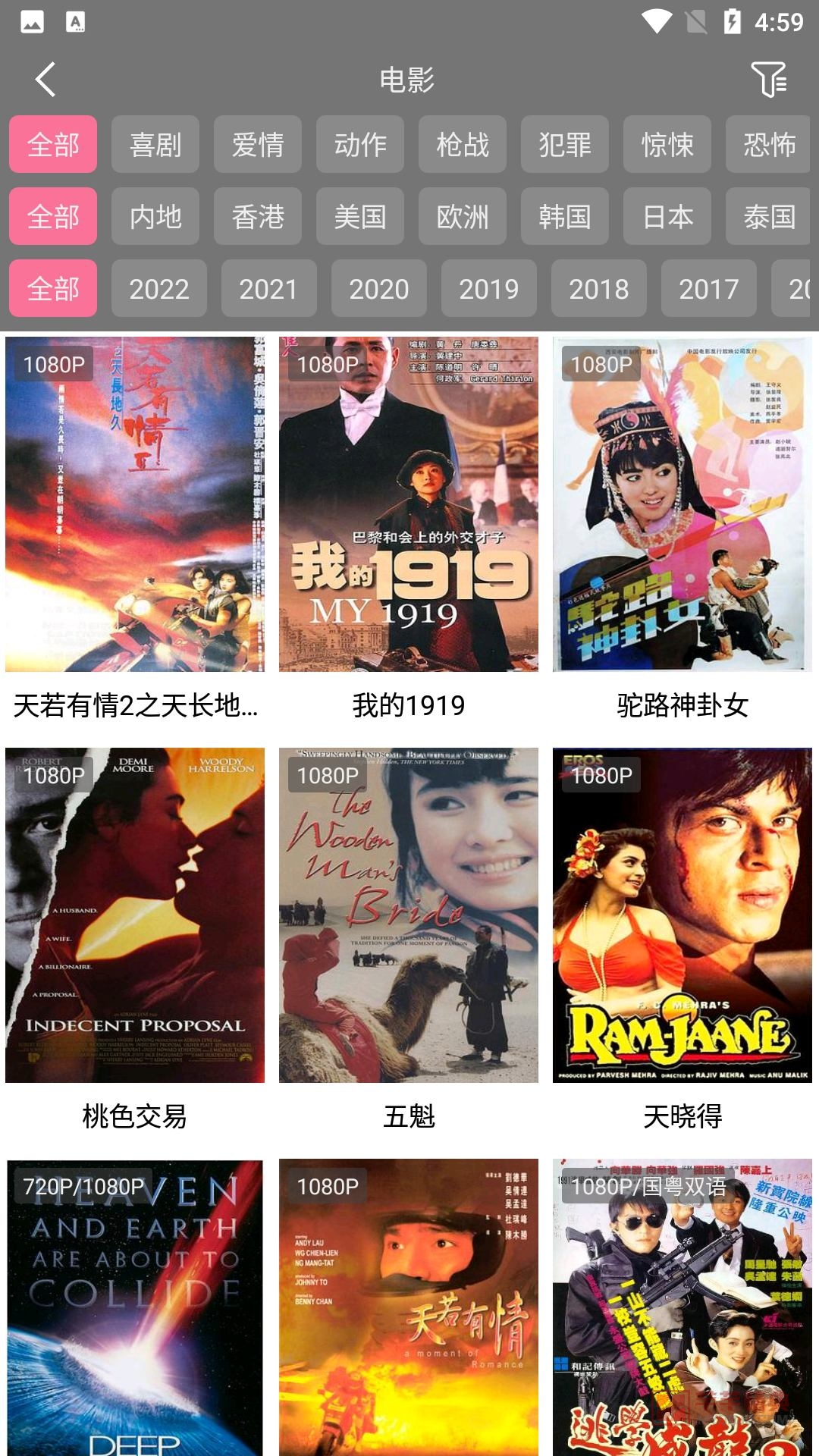The height and width of the screenshot is (1456, 819).
Task: Open the movie 五魁
Action: [409, 915]
